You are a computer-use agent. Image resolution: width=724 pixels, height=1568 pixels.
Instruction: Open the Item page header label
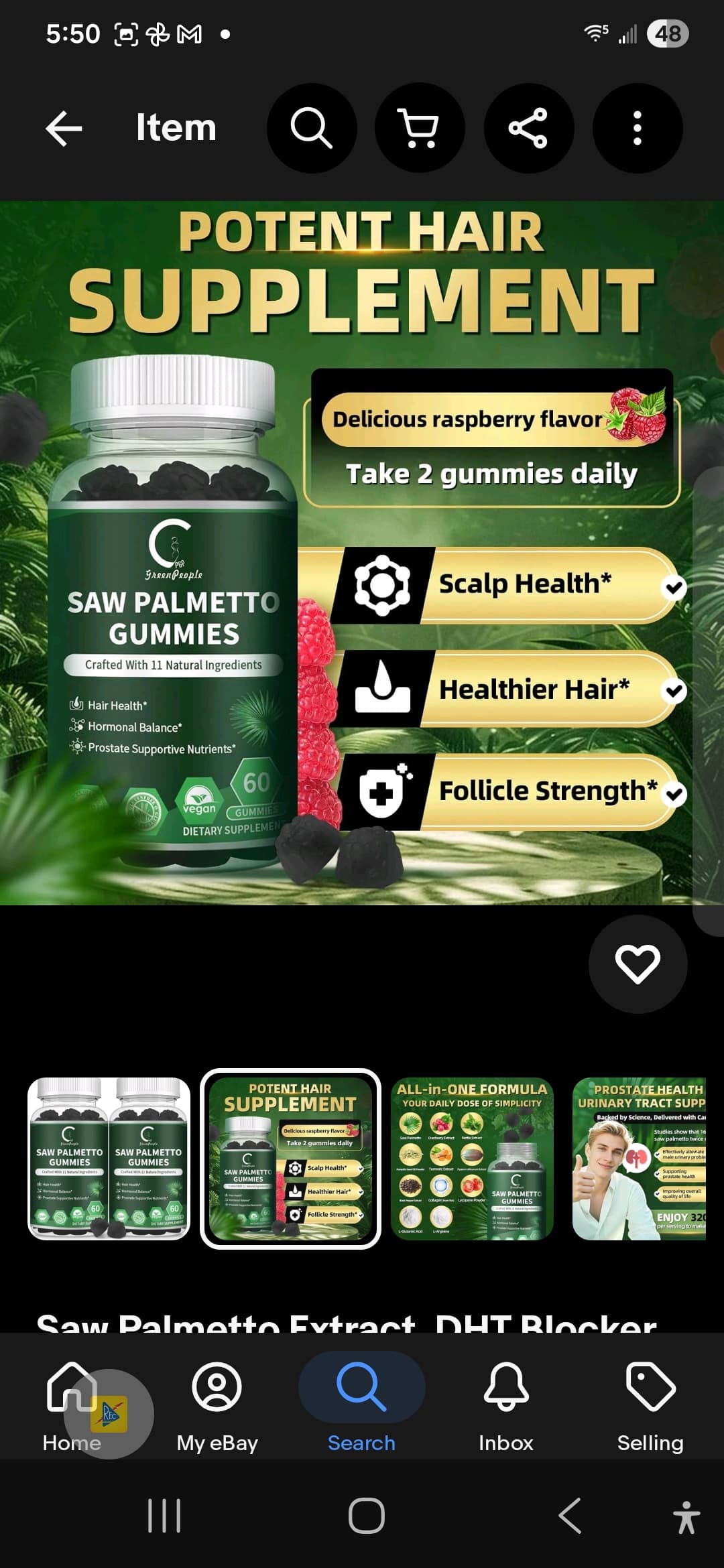pyautogui.click(x=176, y=127)
